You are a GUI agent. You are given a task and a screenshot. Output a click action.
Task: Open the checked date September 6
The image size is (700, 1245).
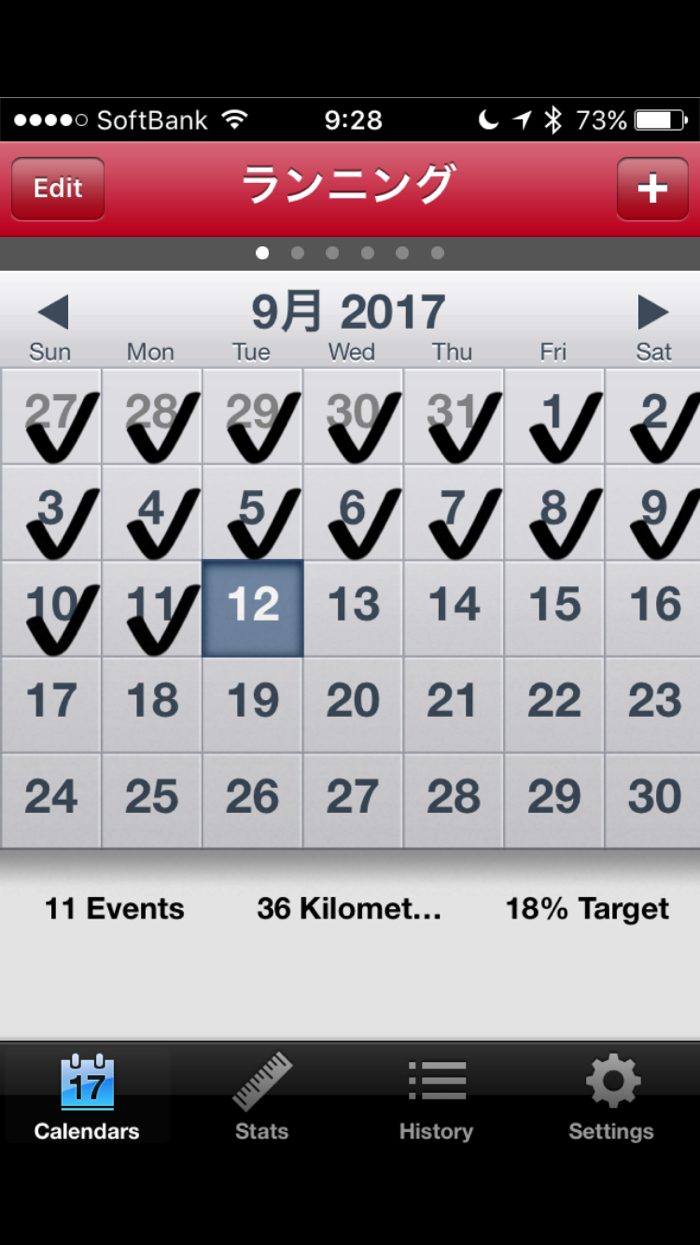(353, 512)
